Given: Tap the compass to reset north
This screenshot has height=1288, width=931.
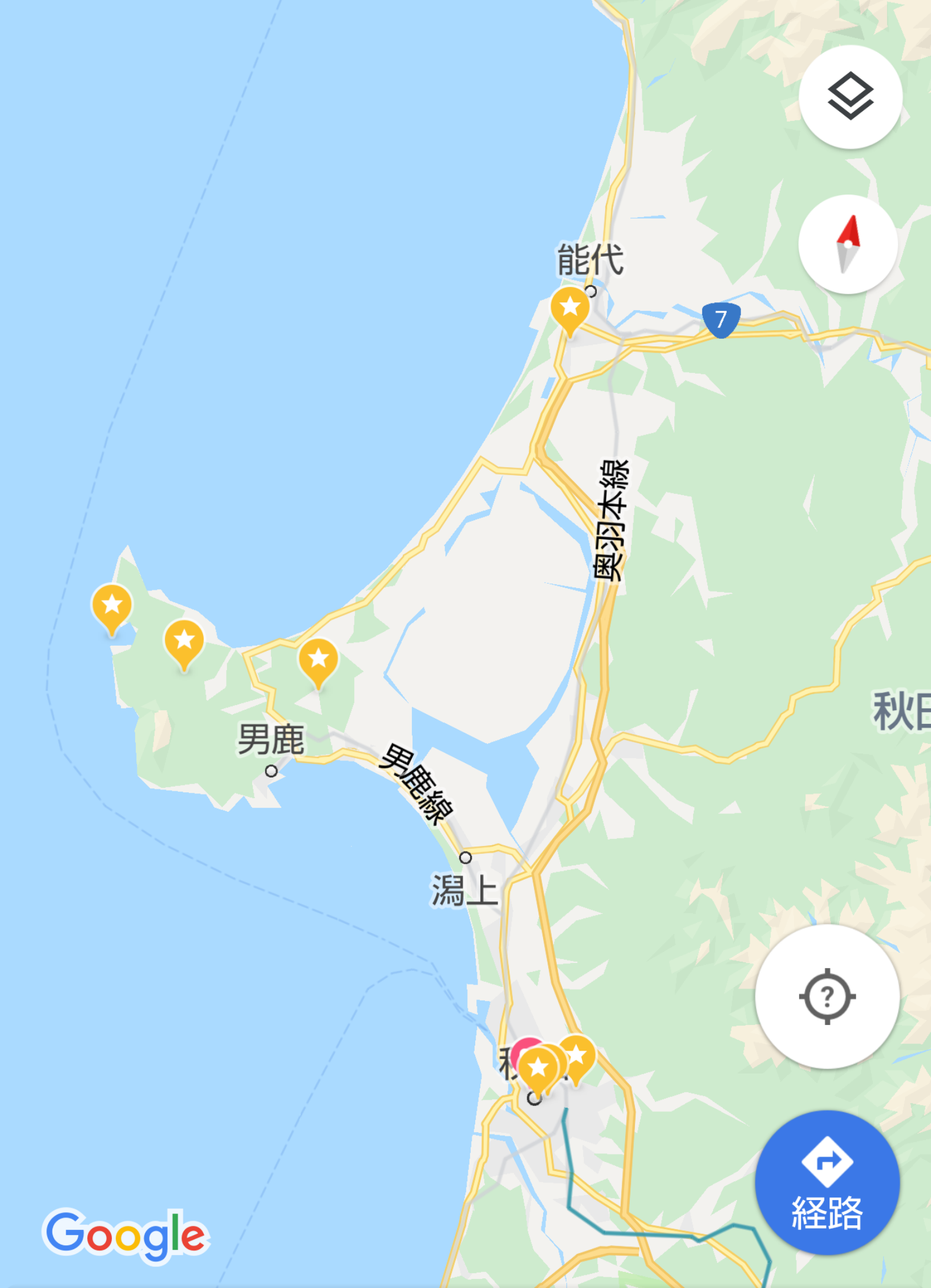Looking at the screenshot, I should [848, 244].
